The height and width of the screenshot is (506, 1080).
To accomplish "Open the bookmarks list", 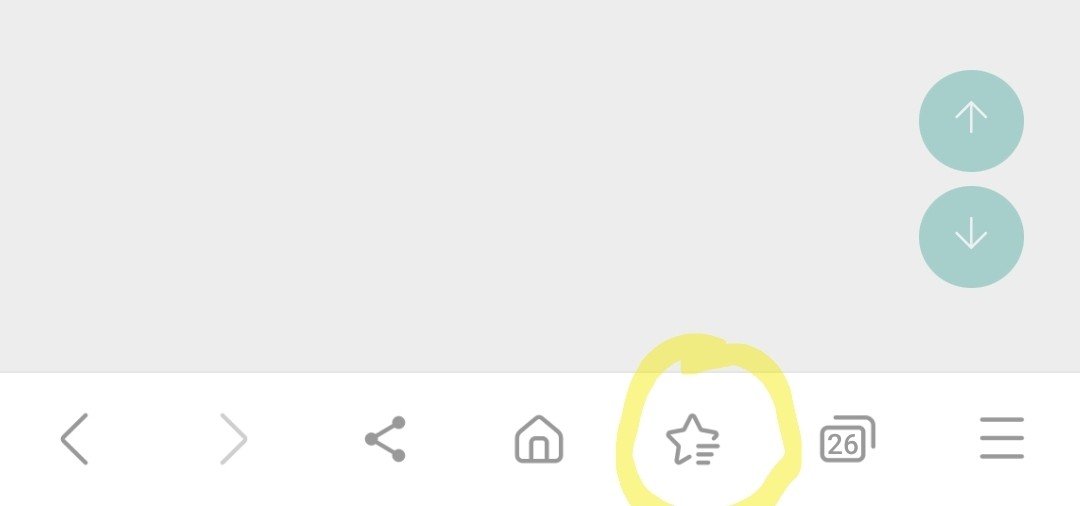I will tap(692, 440).
